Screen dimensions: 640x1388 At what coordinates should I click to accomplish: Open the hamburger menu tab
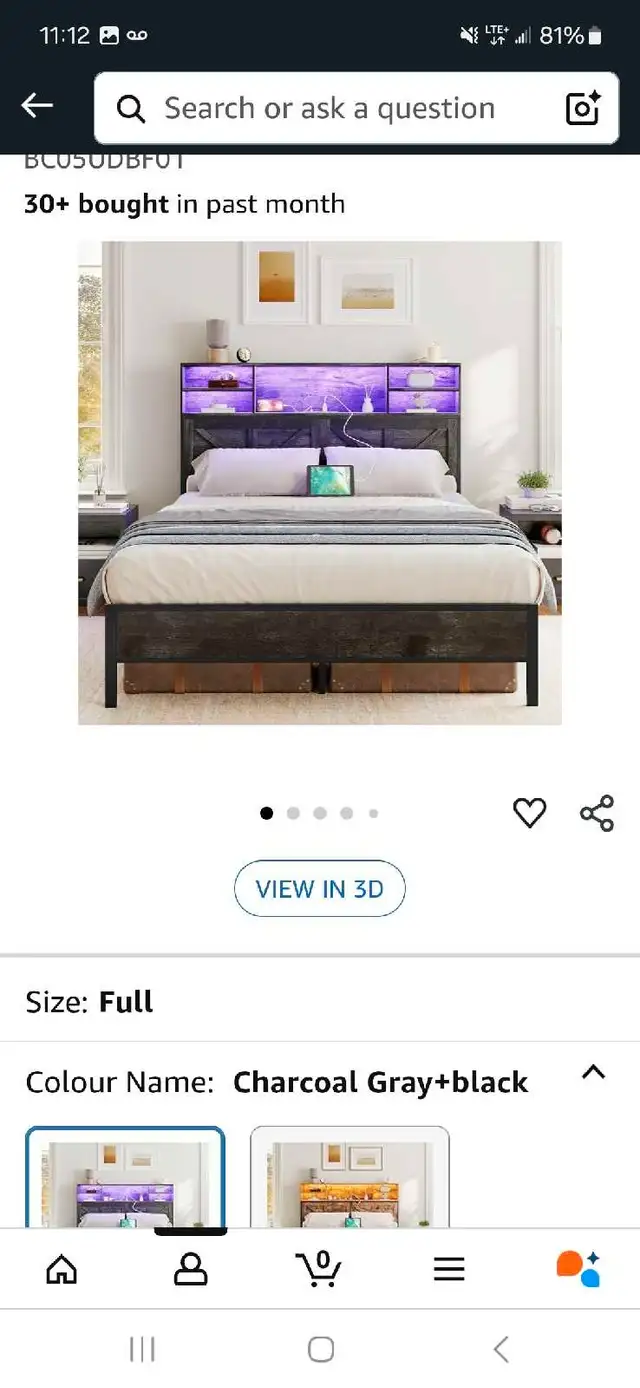[449, 1269]
